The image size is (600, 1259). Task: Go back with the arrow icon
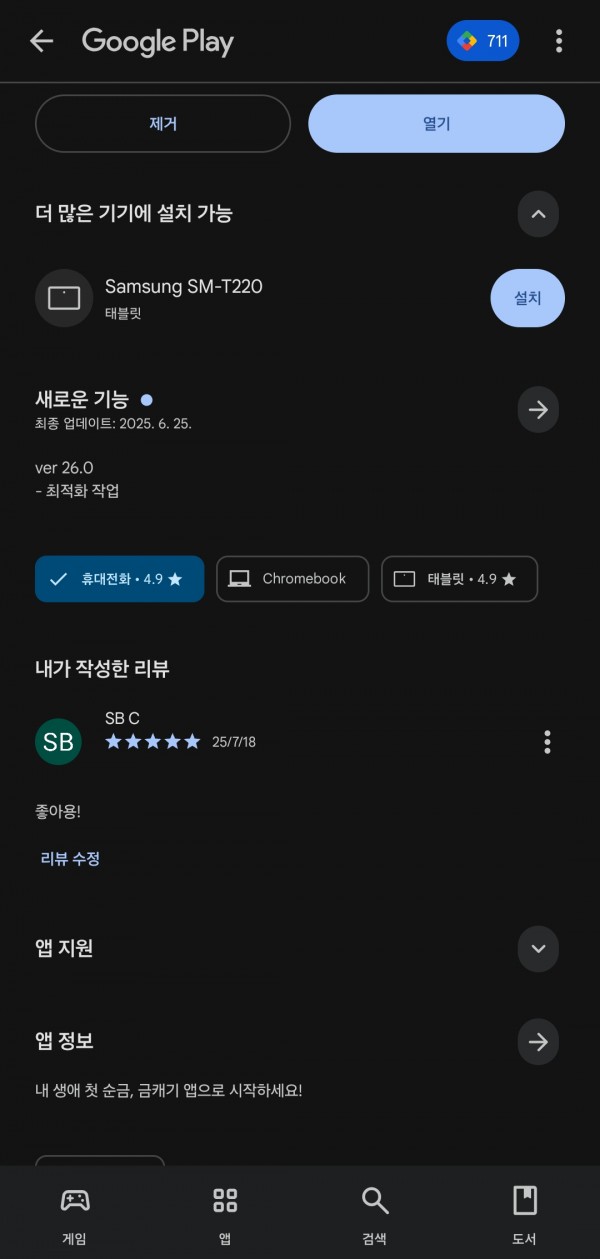[x=41, y=41]
